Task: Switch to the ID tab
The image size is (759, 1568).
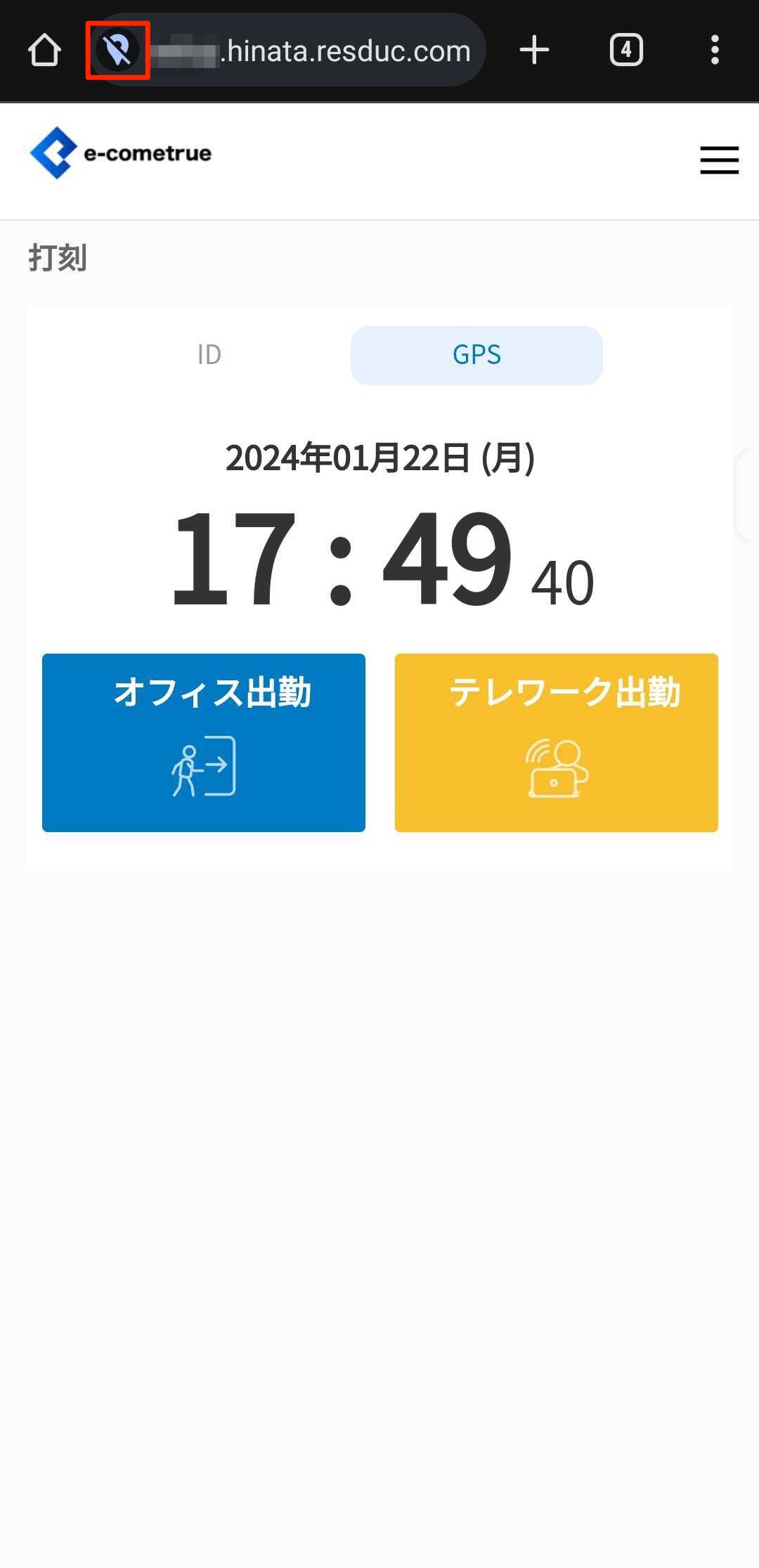Action: (x=209, y=355)
